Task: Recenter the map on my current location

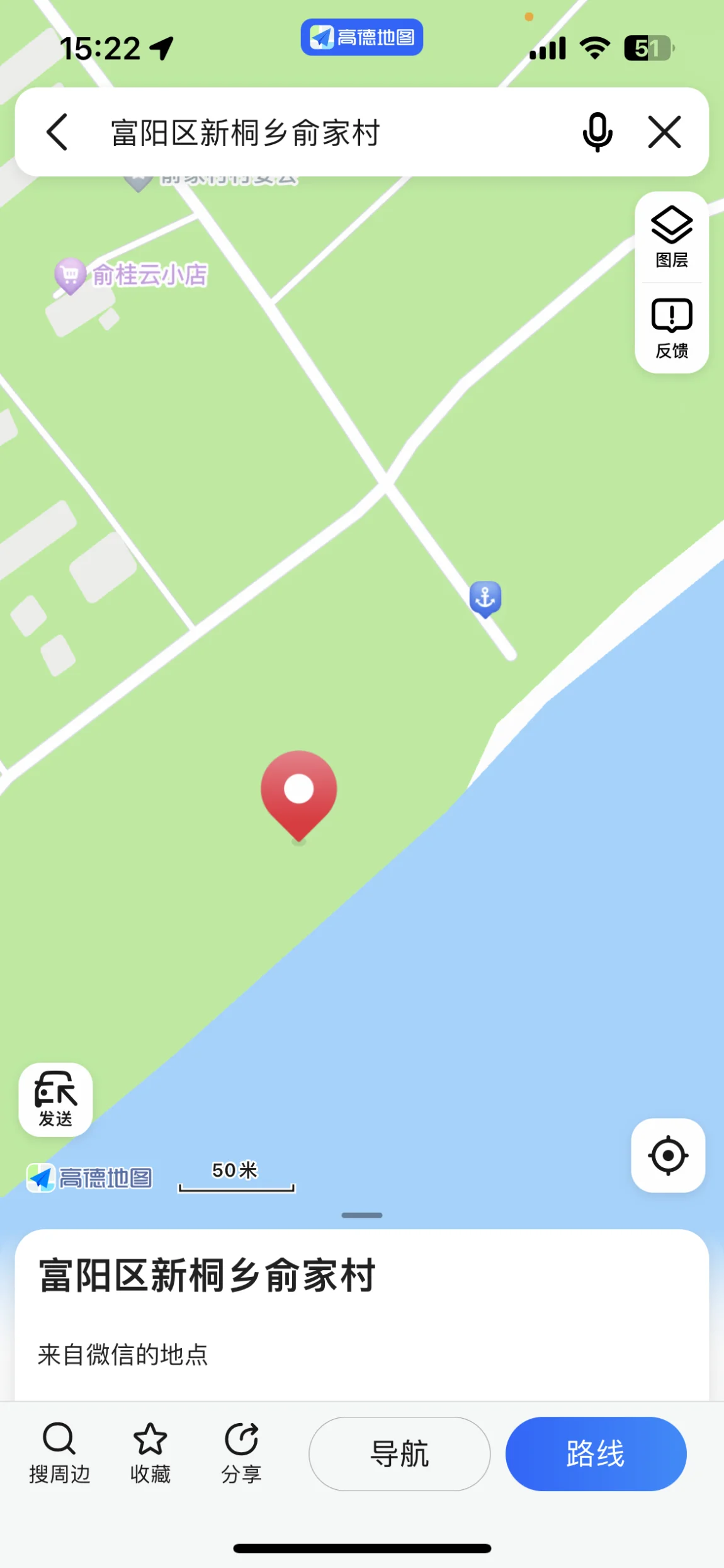Action: (x=668, y=1155)
